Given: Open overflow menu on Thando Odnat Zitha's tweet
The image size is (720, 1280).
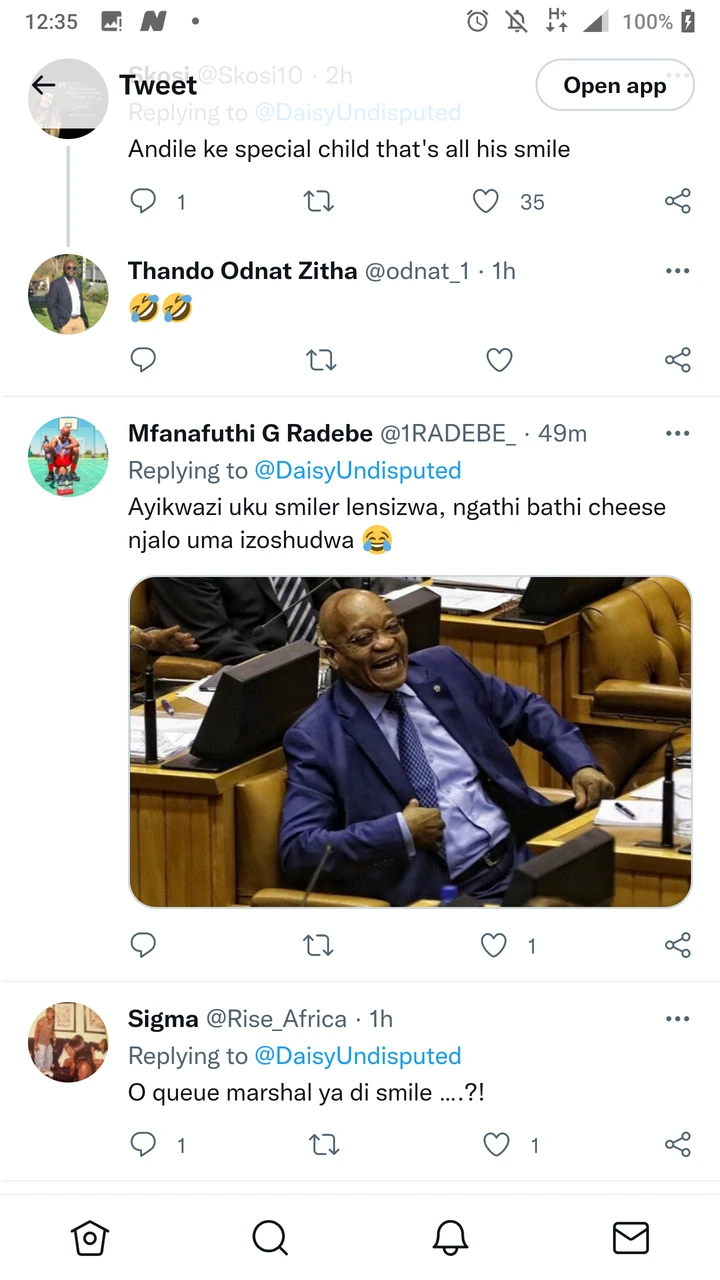Looking at the screenshot, I should (x=678, y=271).
